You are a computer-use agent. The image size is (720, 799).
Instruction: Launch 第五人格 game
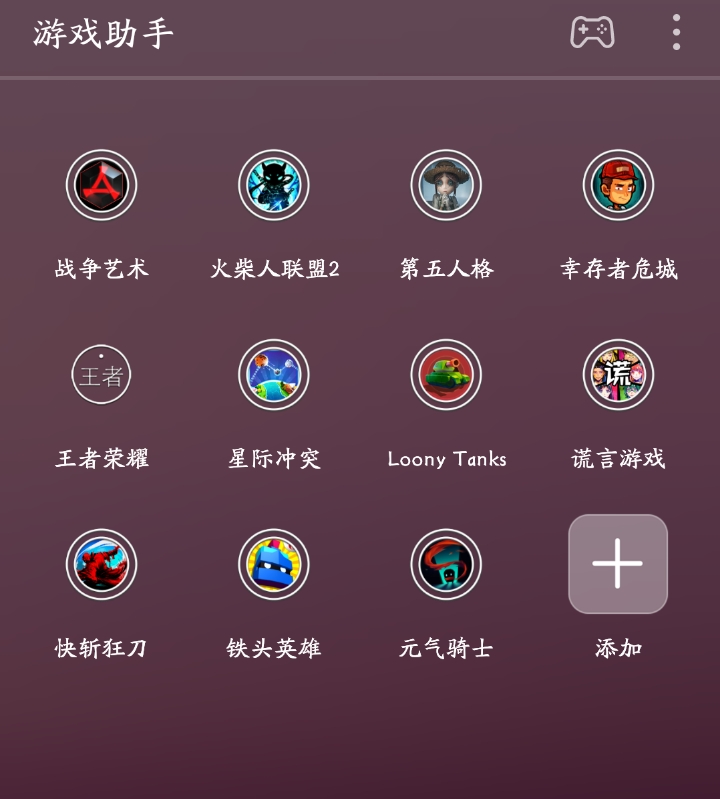(x=446, y=185)
